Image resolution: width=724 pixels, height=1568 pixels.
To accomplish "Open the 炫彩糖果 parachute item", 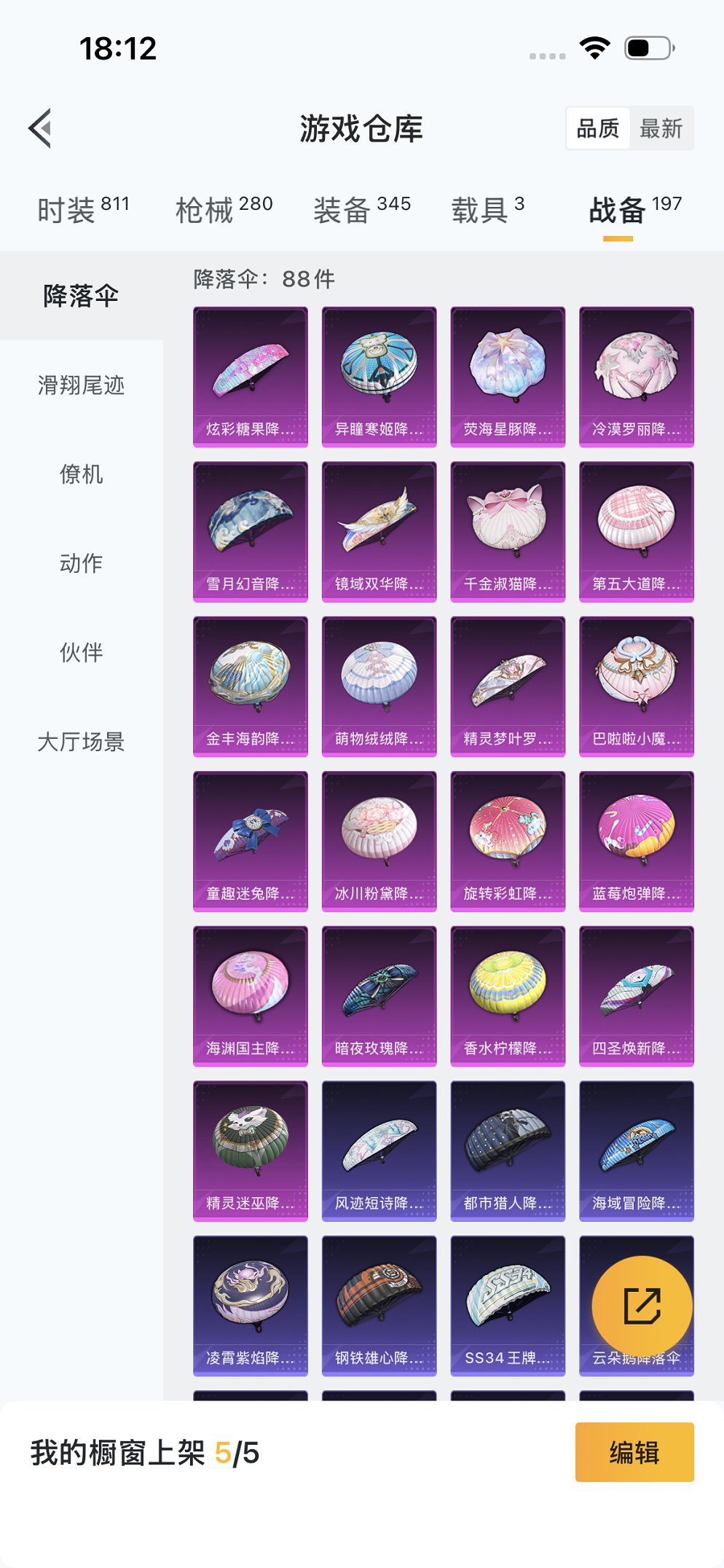I will click(x=250, y=376).
